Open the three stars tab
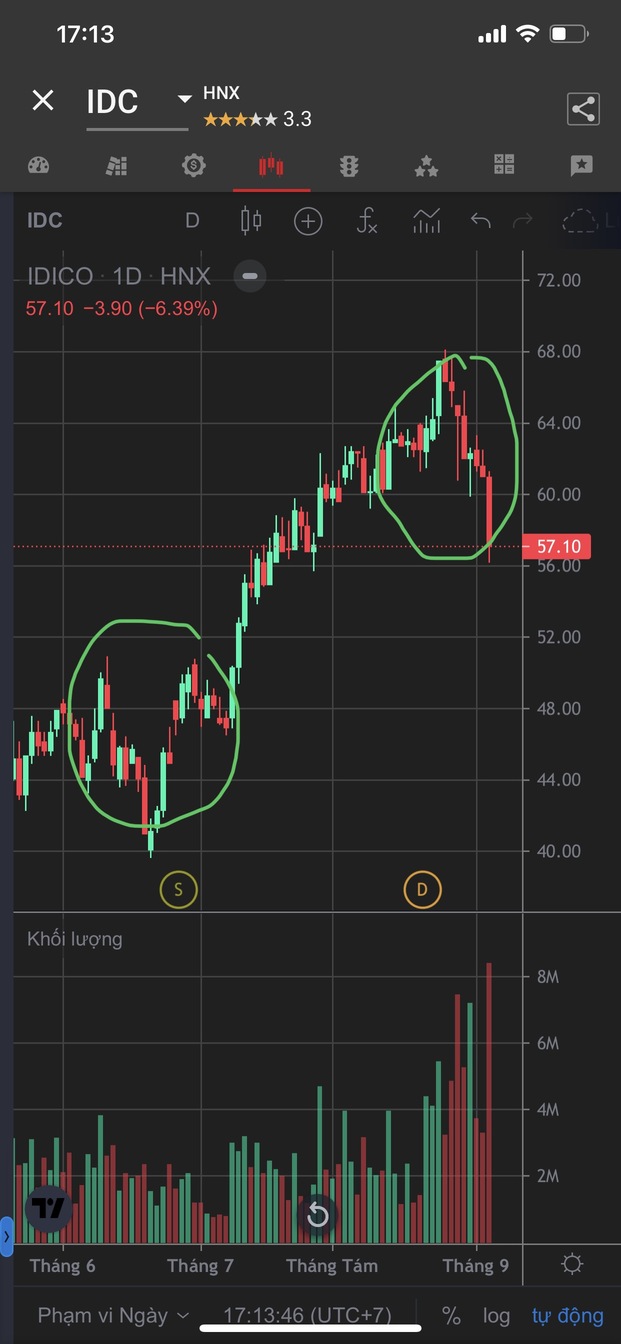Viewport: 621px width, 1344px height. tap(426, 166)
